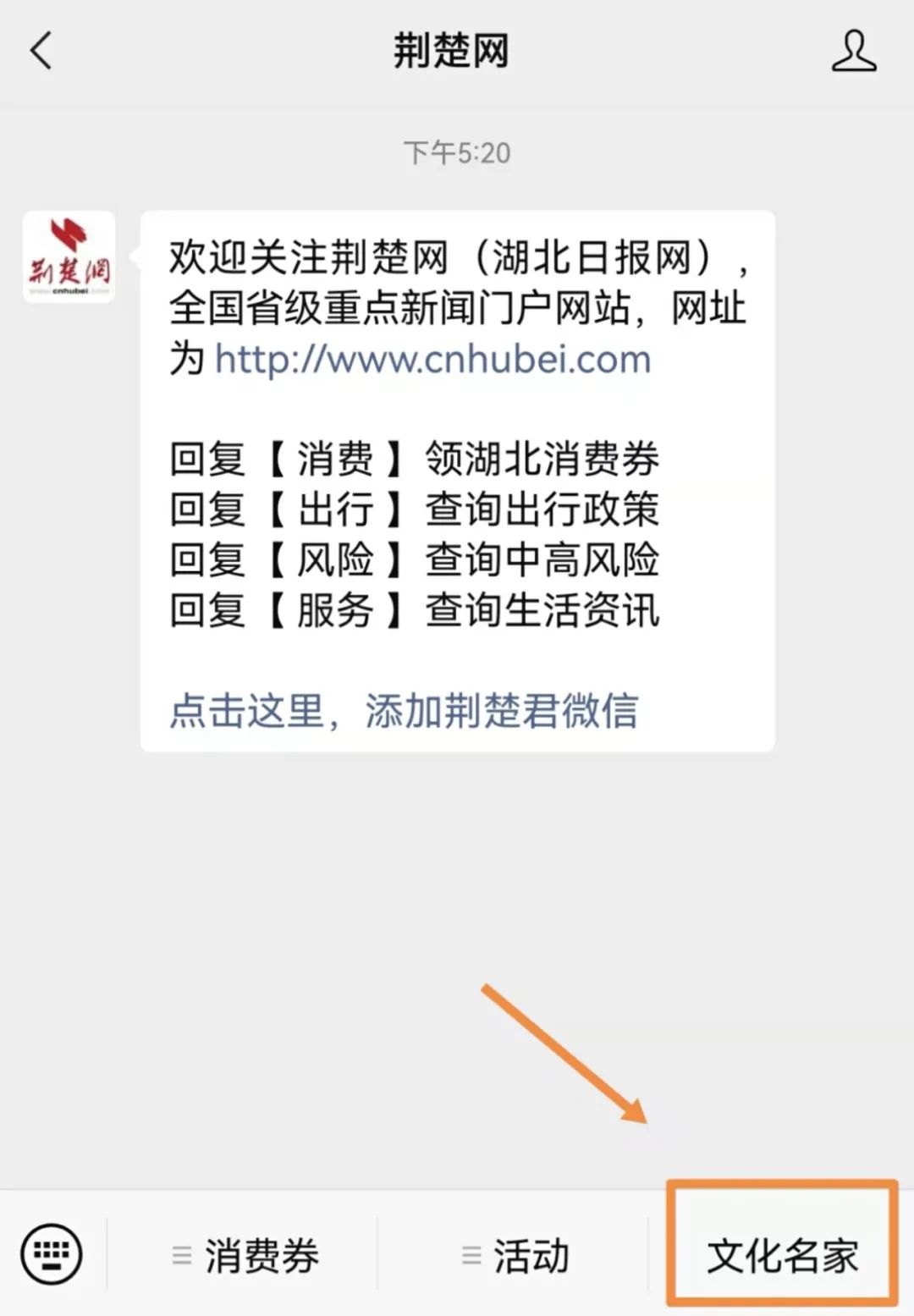Screen dimensions: 914x1316
Task: Go back from the 荆楚网 chat
Action: 41,51
